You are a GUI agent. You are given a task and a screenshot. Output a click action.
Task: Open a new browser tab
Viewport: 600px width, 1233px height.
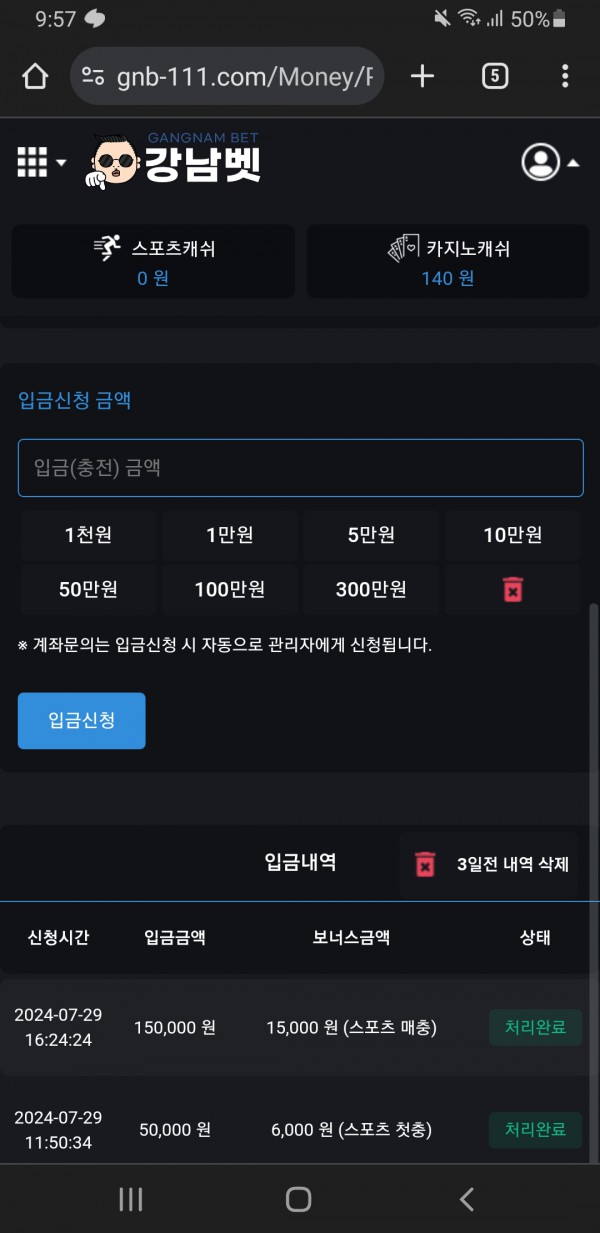[x=423, y=76]
